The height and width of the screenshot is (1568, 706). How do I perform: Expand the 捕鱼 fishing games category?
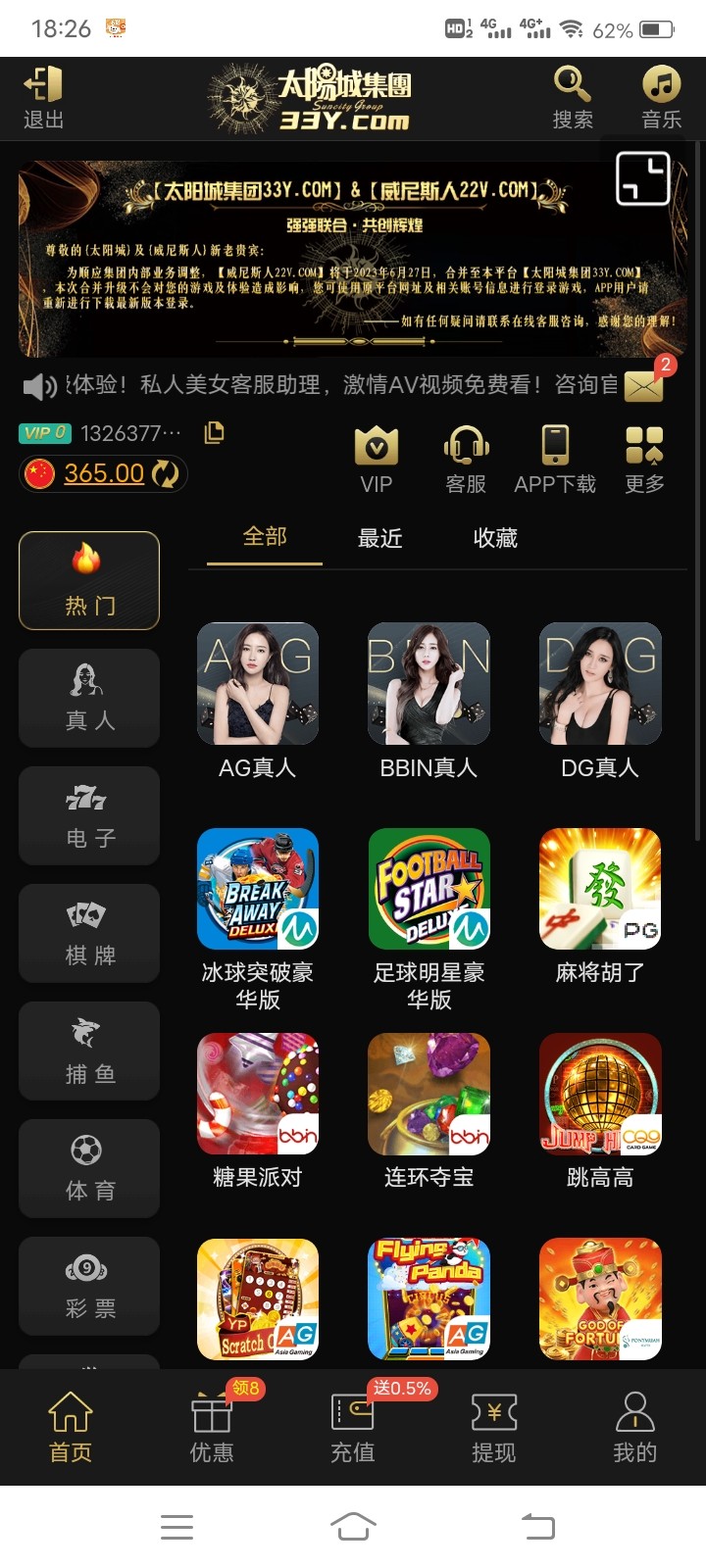tap(88, 1051)
